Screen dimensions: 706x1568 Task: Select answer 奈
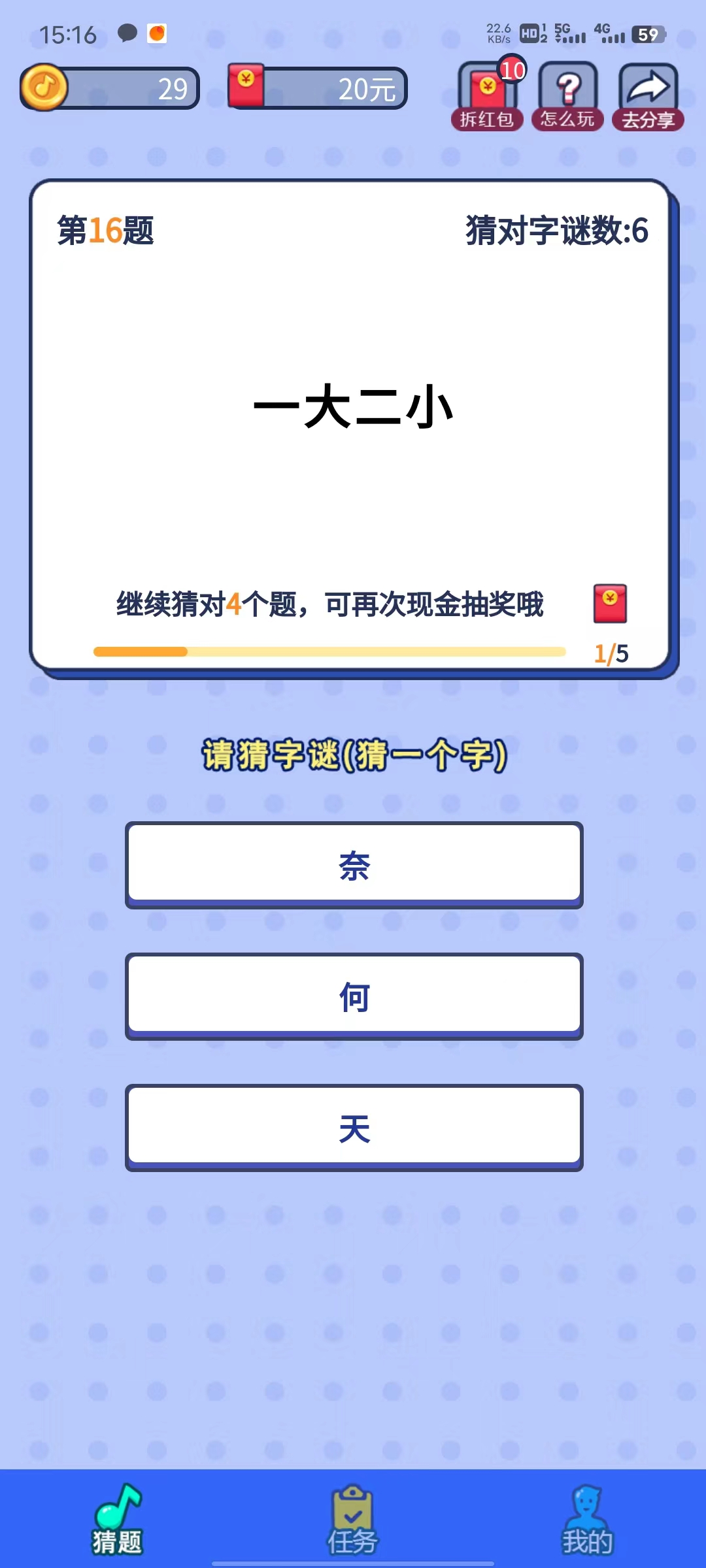[x=352, y=864]
